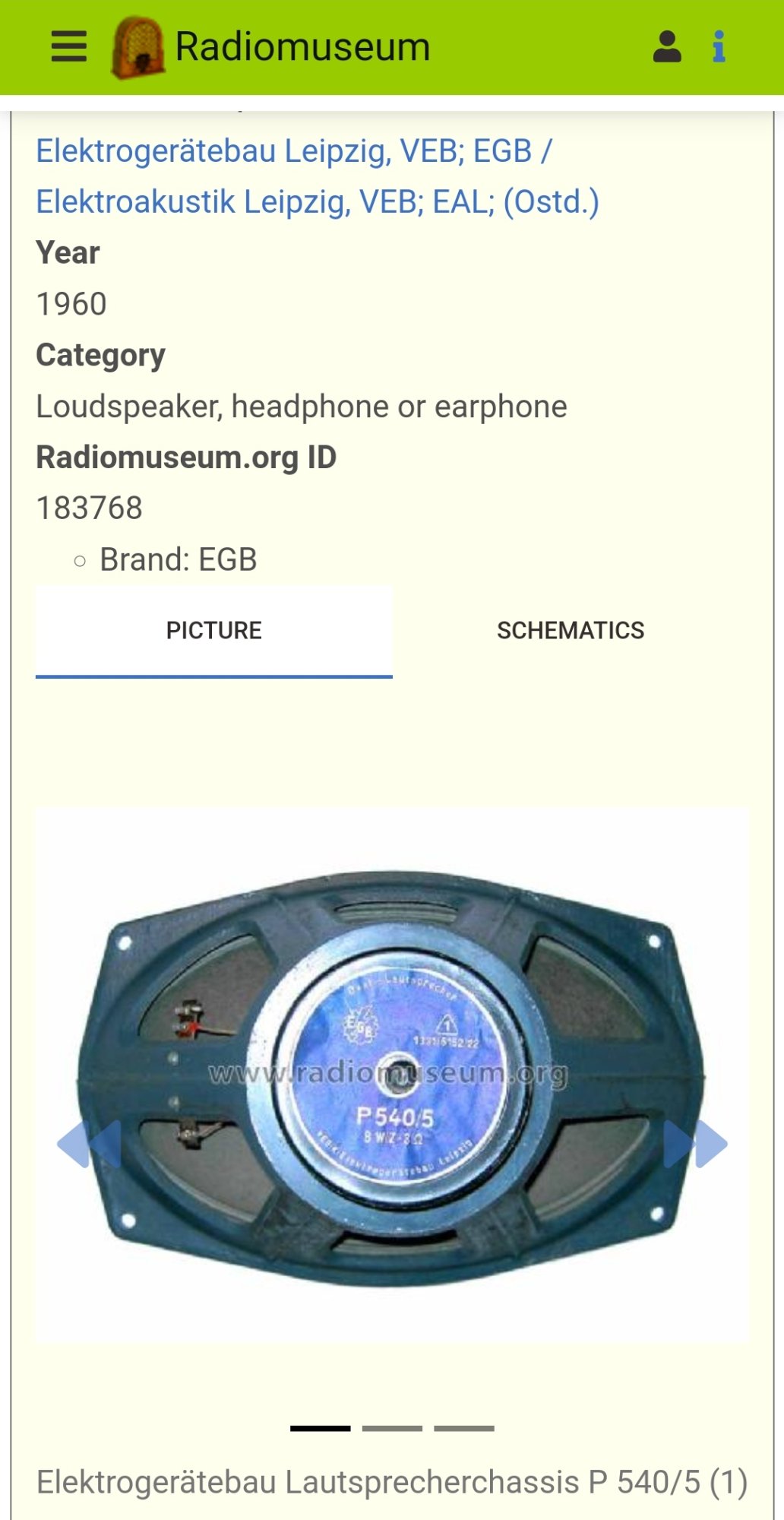The image size is (784, 1520).
Task: Select the Picture tab
Action: 214,630
